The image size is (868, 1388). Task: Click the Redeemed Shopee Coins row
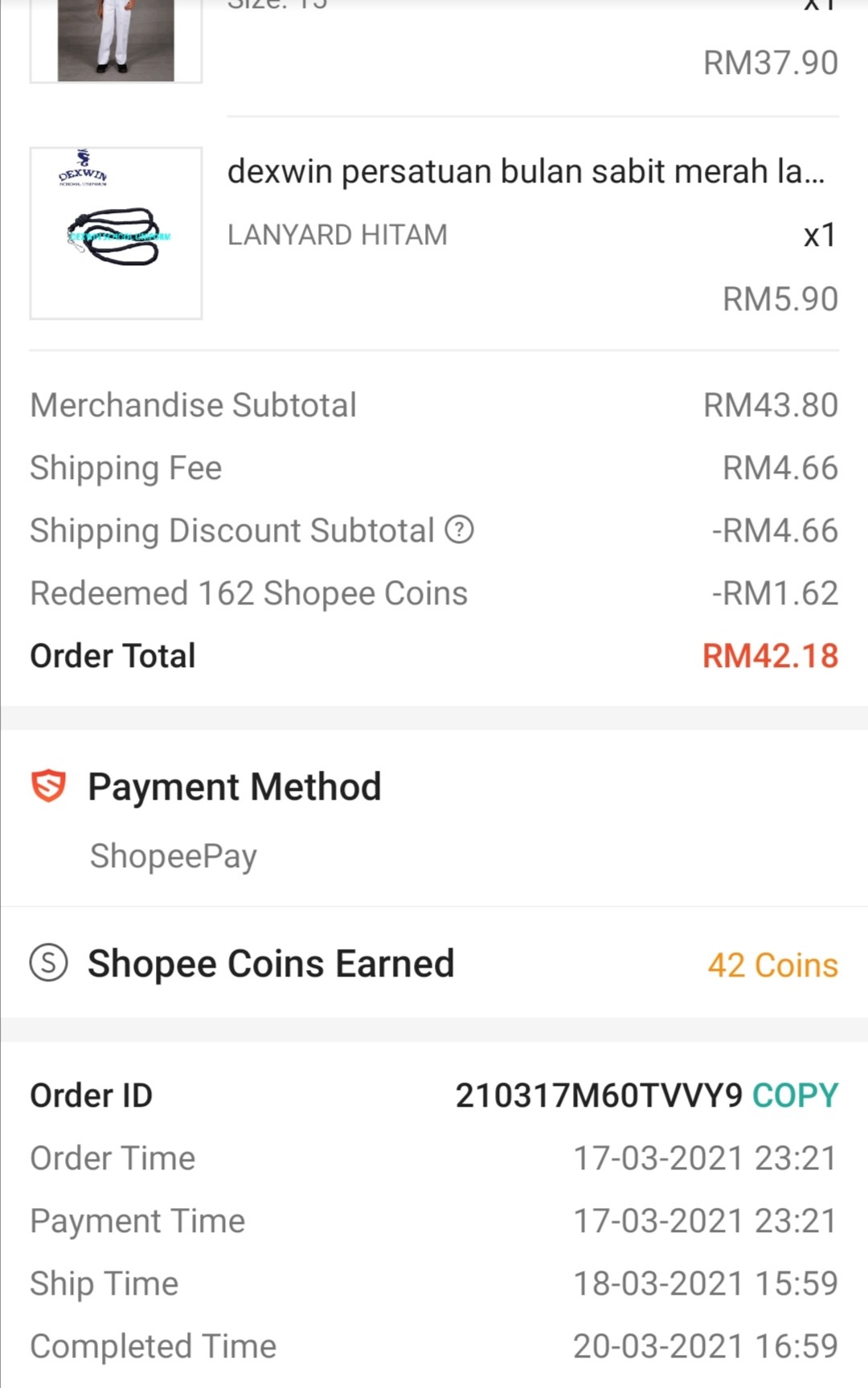[x=434, y=592]
